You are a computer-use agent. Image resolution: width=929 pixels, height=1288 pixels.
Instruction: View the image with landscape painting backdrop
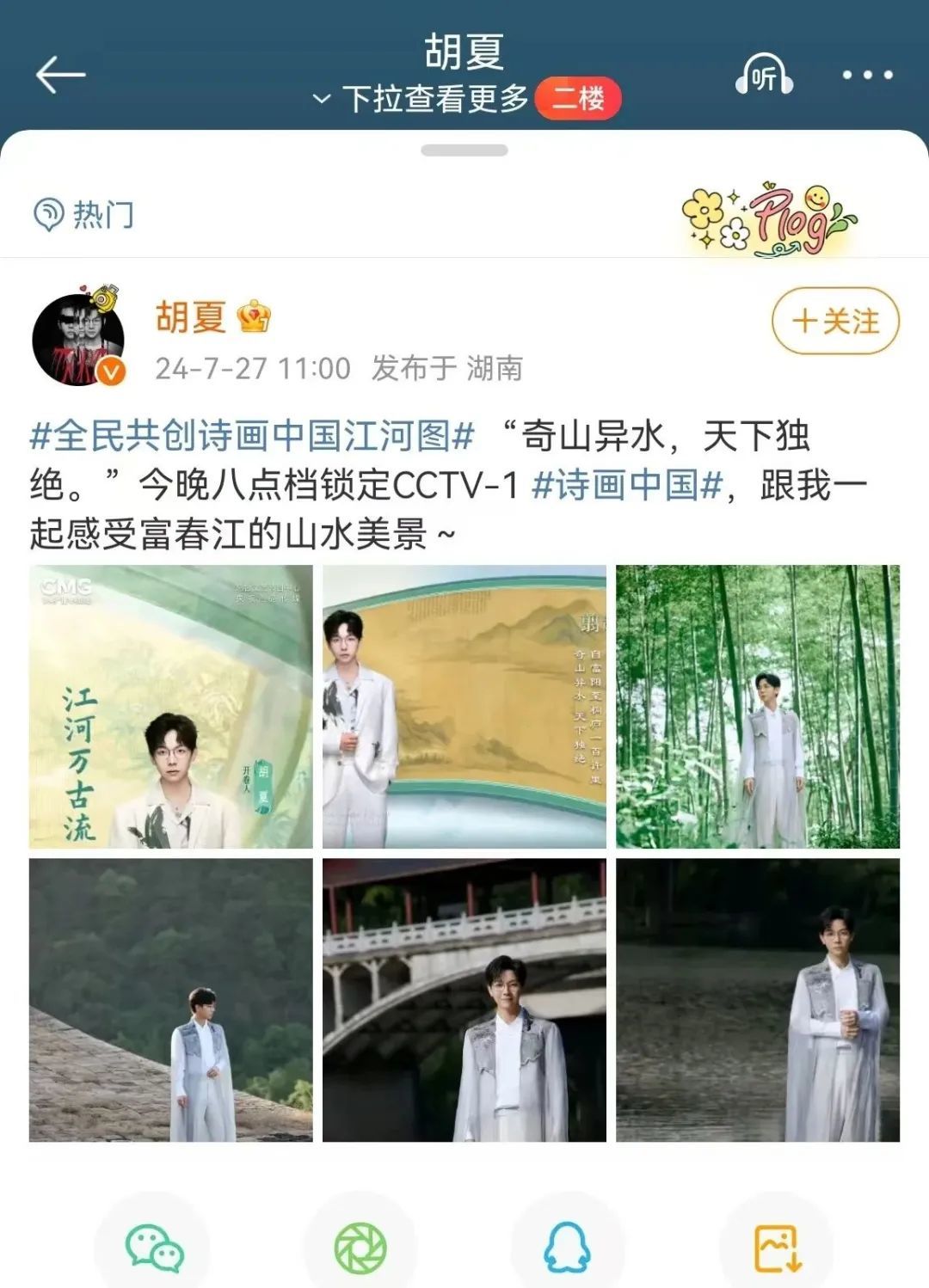coord(464,707)
